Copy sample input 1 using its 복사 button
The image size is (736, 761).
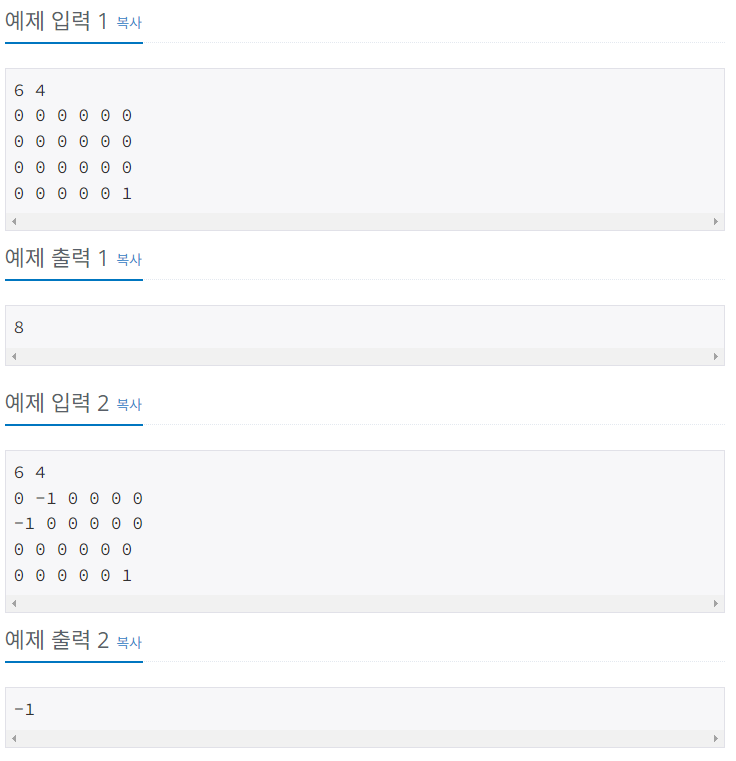pos(128,22)
